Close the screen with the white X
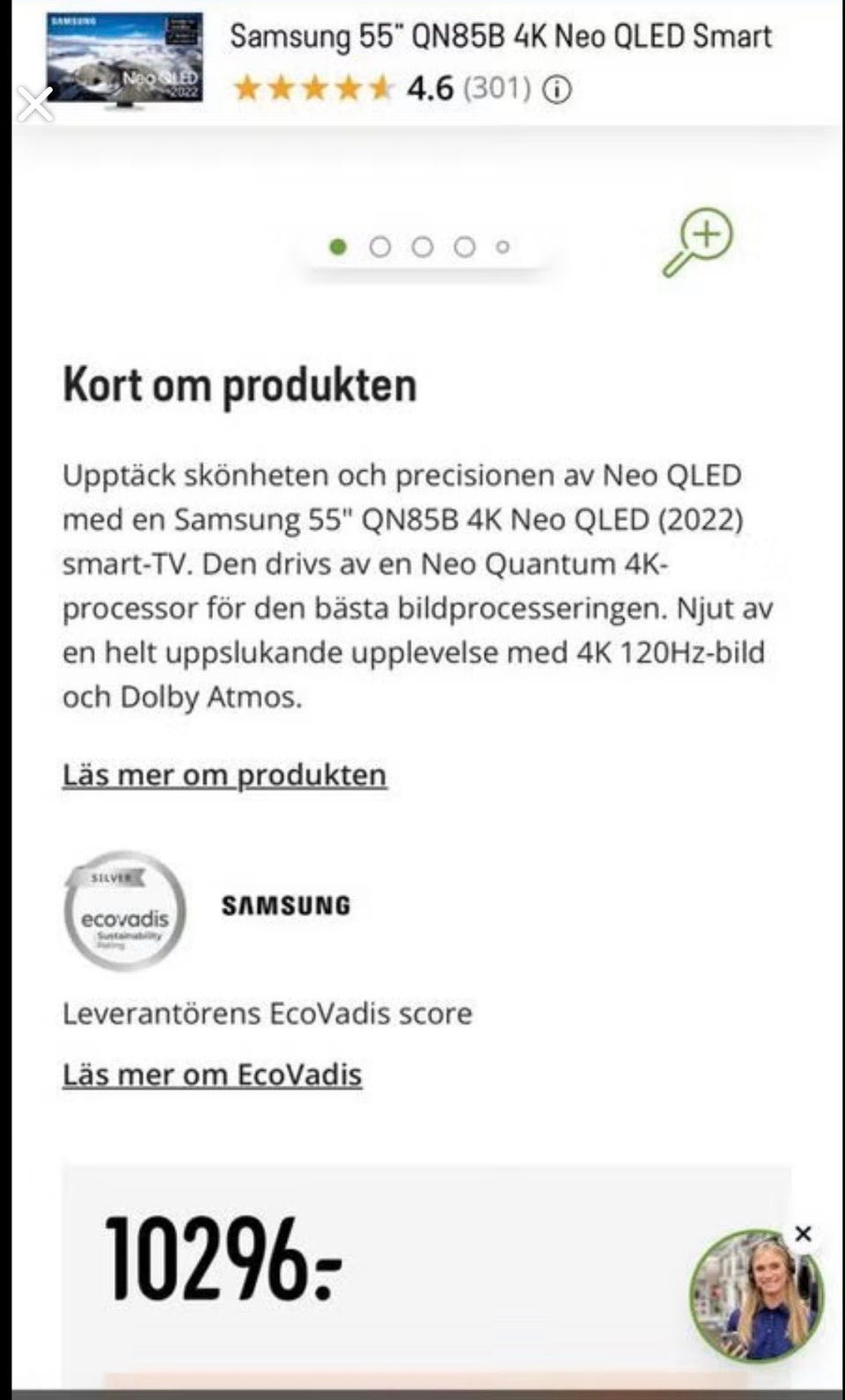This screenshot has height=1400, width=845. point(35,105)
